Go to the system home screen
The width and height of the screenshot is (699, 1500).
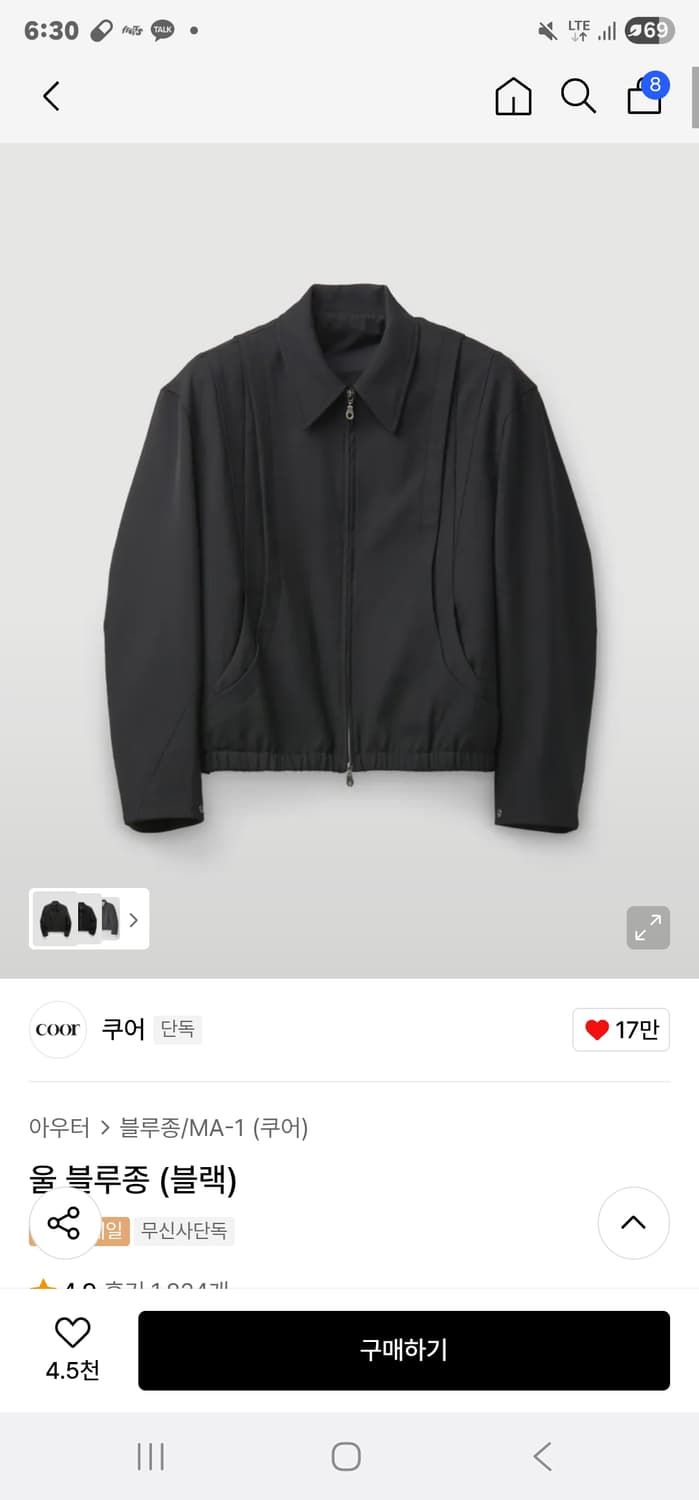coord(346,1456)
